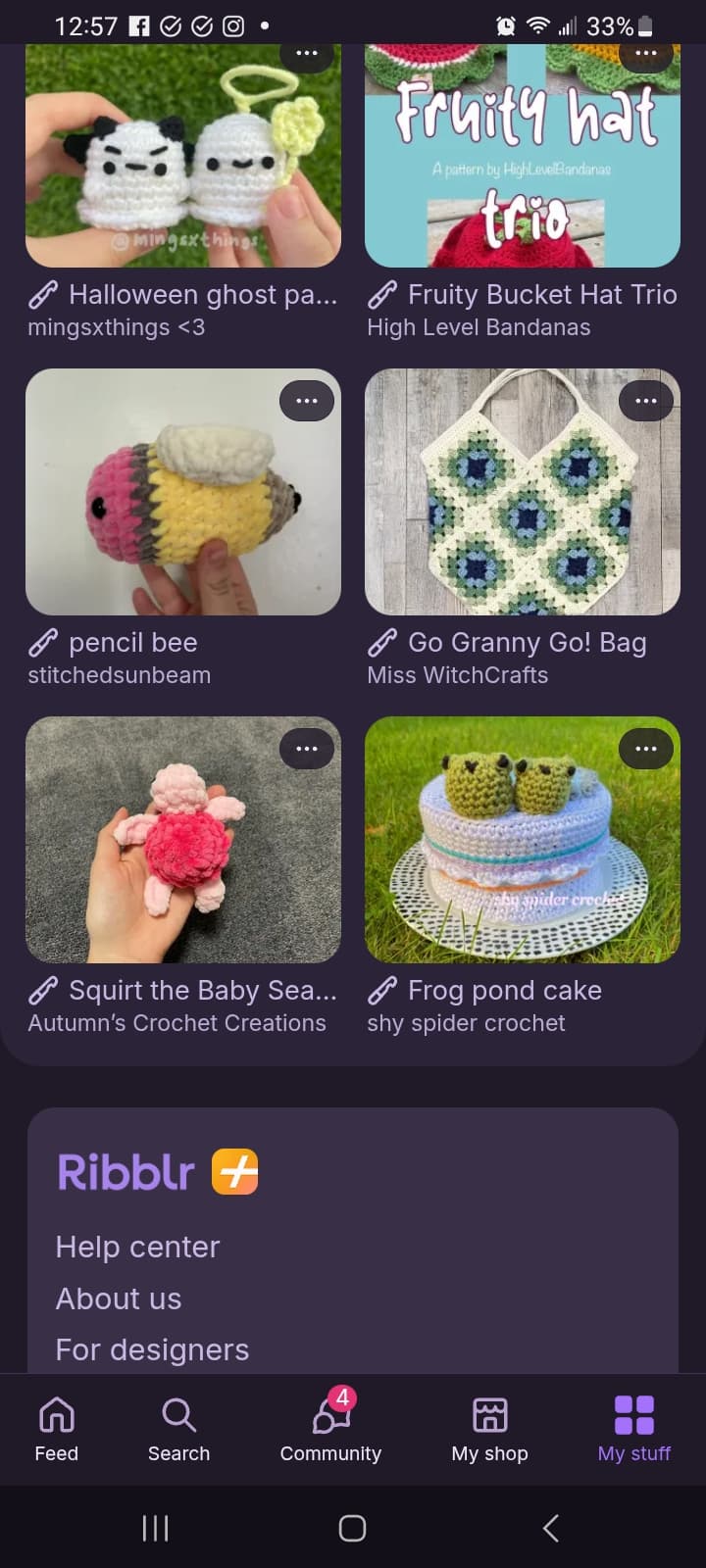The image size is (706, 1568).
Task: Switch to the Feed tab
Action: point(57,1430)
